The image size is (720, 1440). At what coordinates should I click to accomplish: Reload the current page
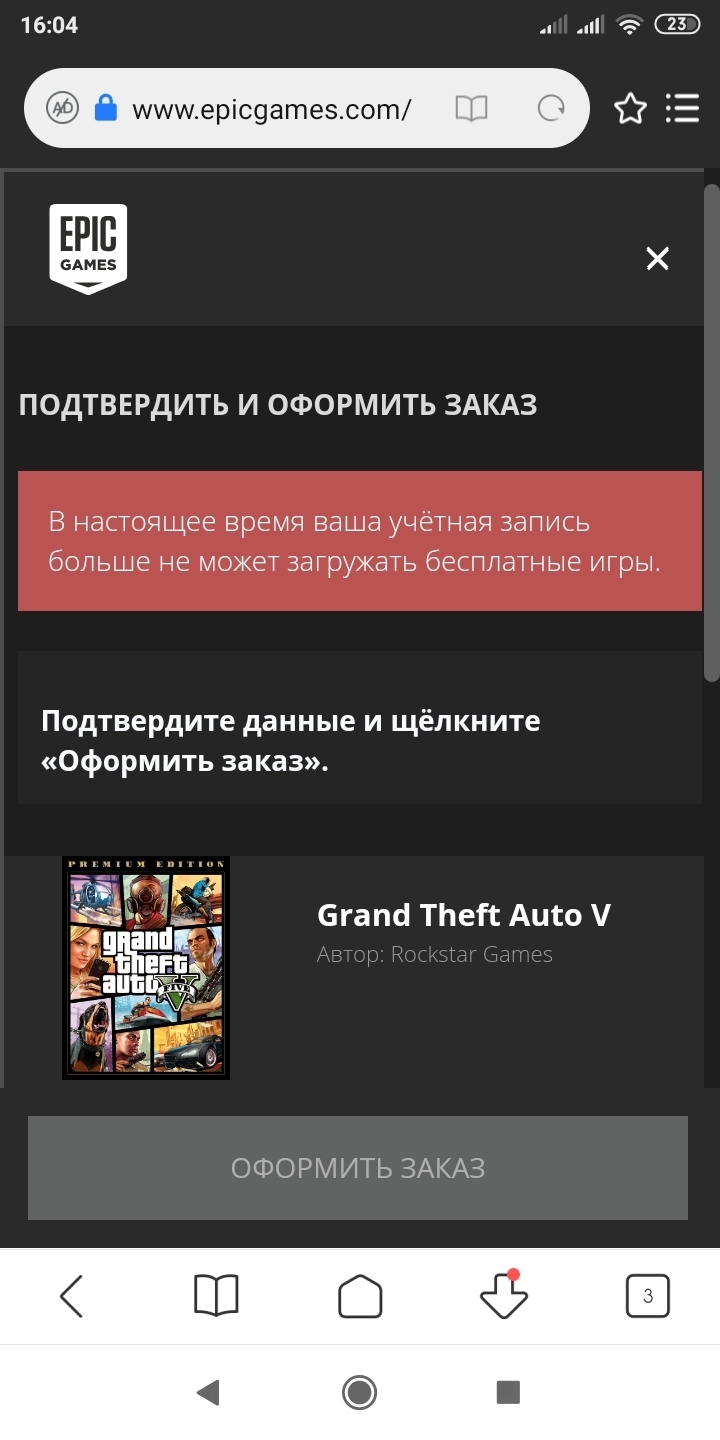click(551, 108)
